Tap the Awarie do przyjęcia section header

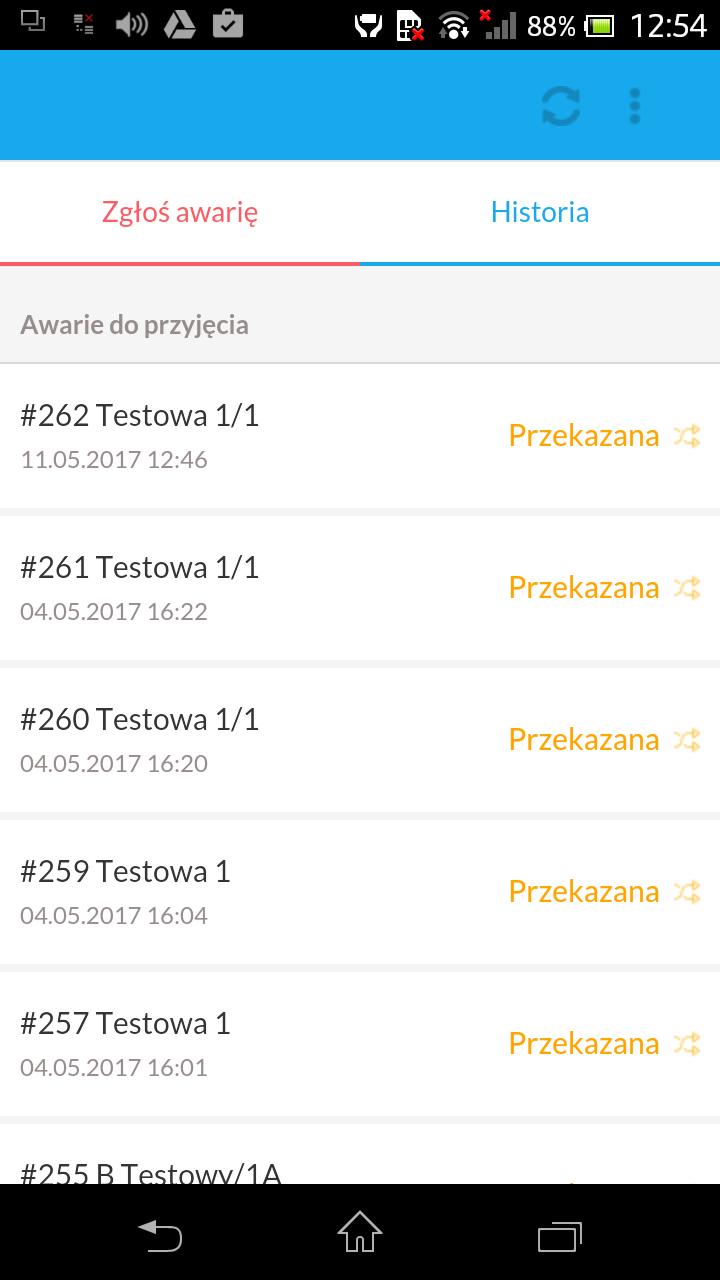pyautogui.click(x=134, y=324)
